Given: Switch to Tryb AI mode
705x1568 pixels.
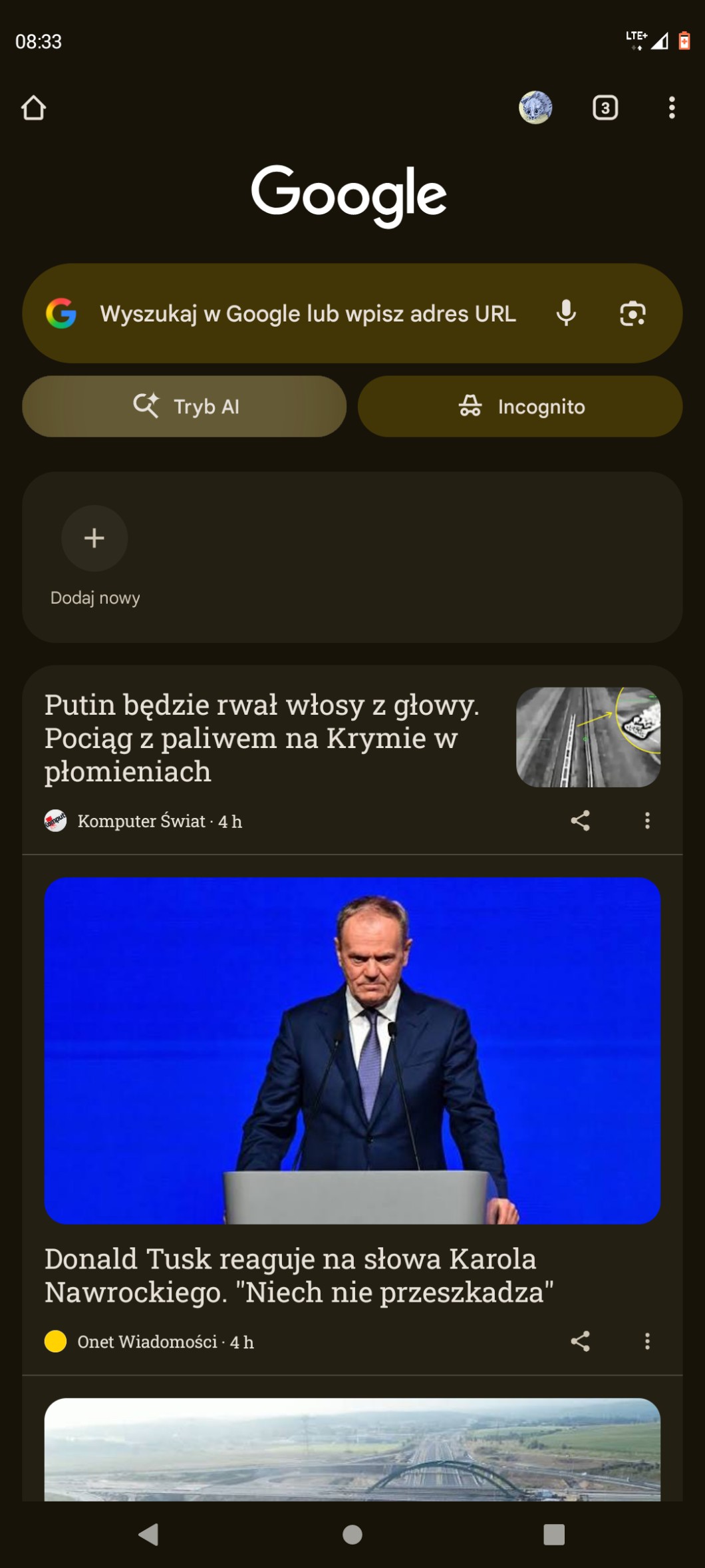Looking at the screenshot, I should pos(184,407).
